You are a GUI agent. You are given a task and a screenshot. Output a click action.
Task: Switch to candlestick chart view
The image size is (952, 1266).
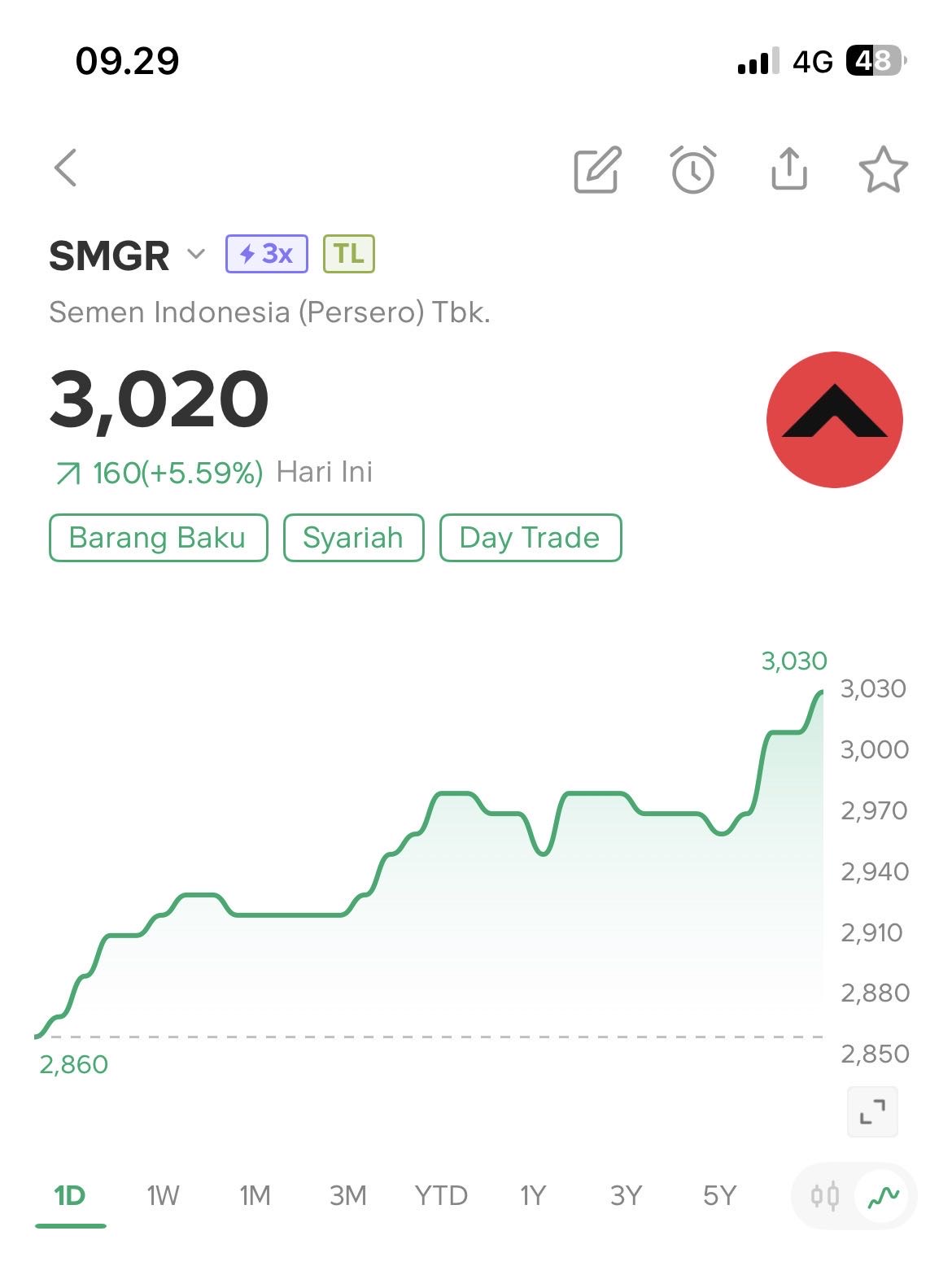824,1196
